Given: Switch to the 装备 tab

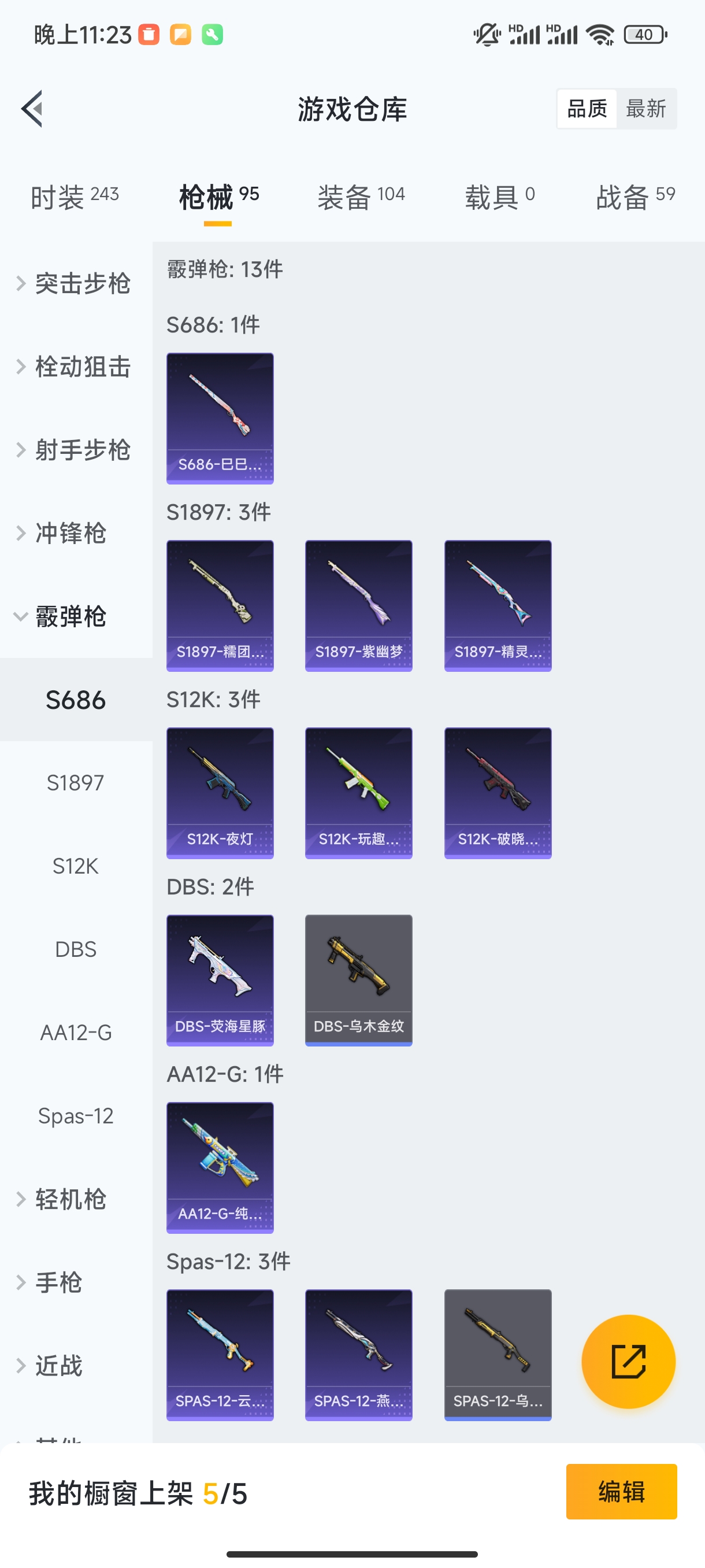Looking at the screenshot, I should (x=361, y=197).
